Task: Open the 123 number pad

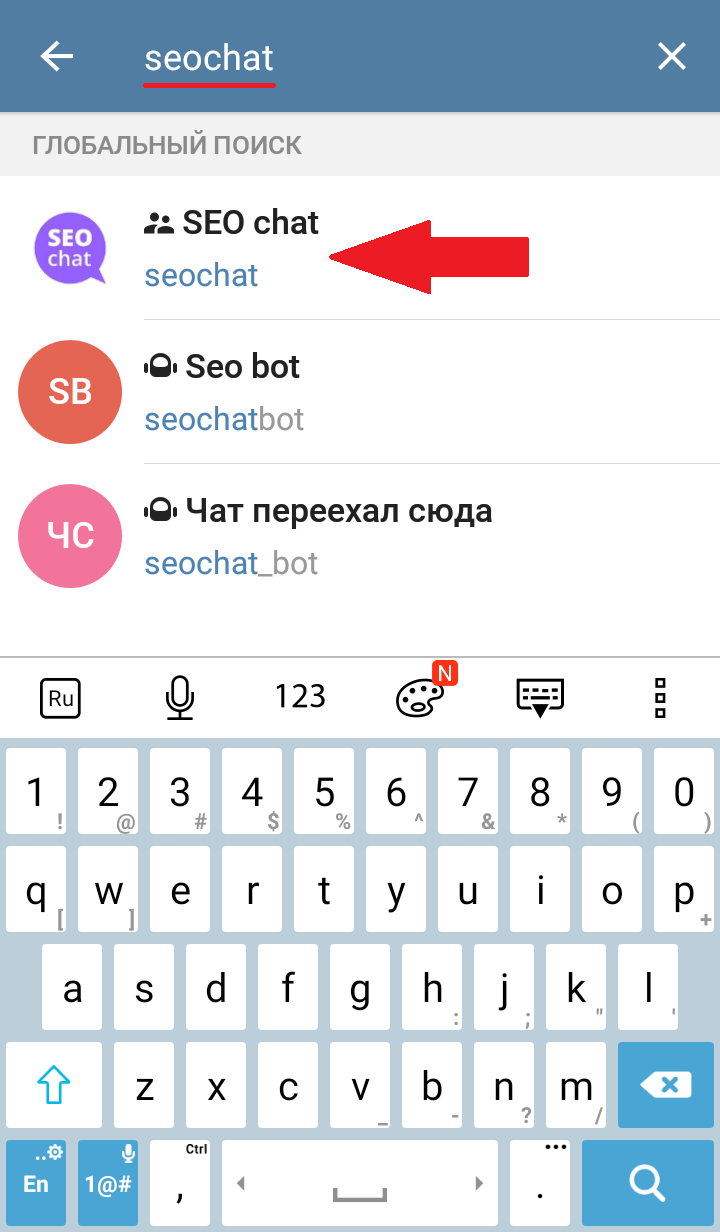Action: [x=300, y=697]
